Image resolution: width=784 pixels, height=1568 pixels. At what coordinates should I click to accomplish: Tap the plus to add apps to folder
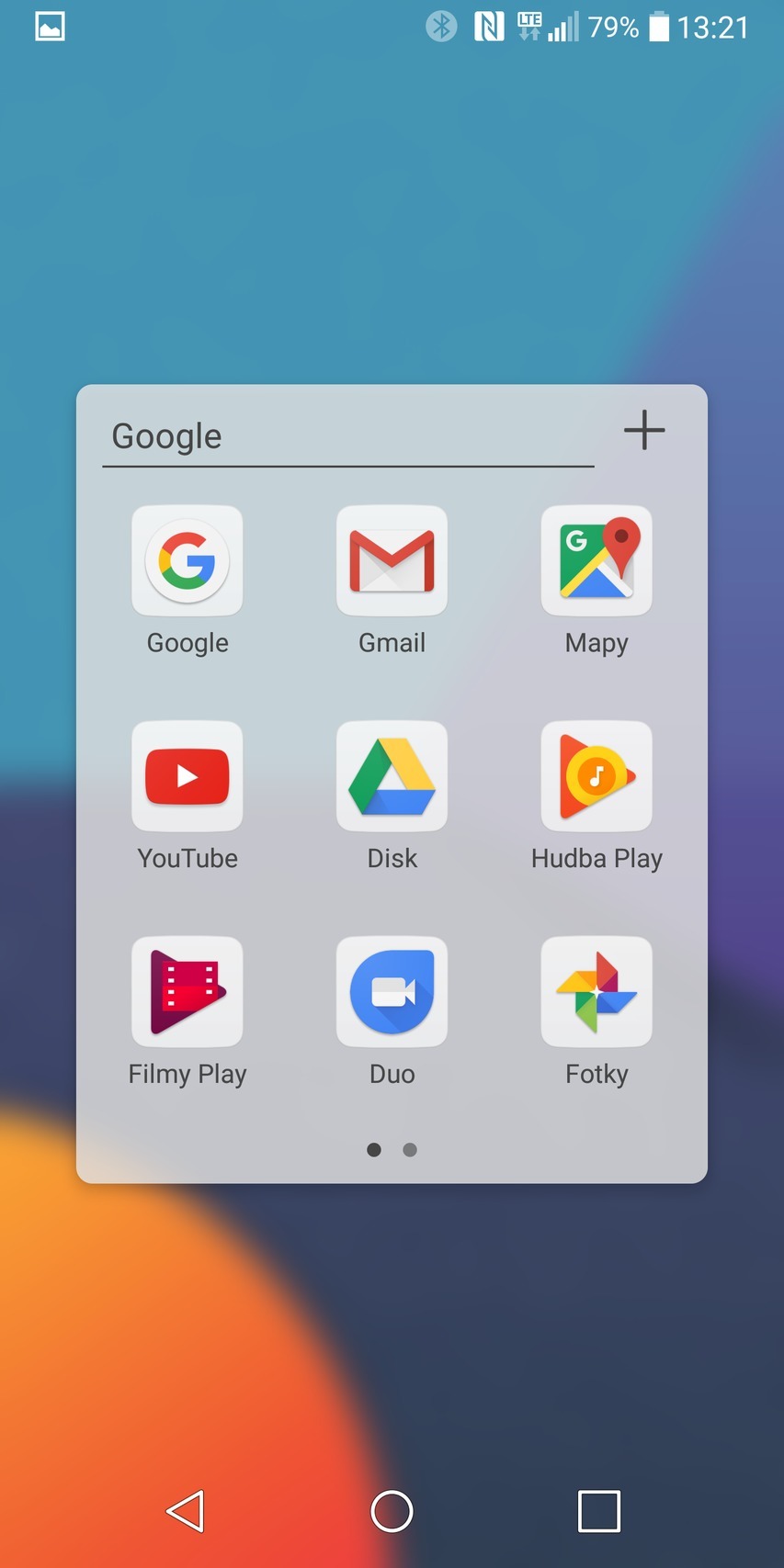pos(643,429)
